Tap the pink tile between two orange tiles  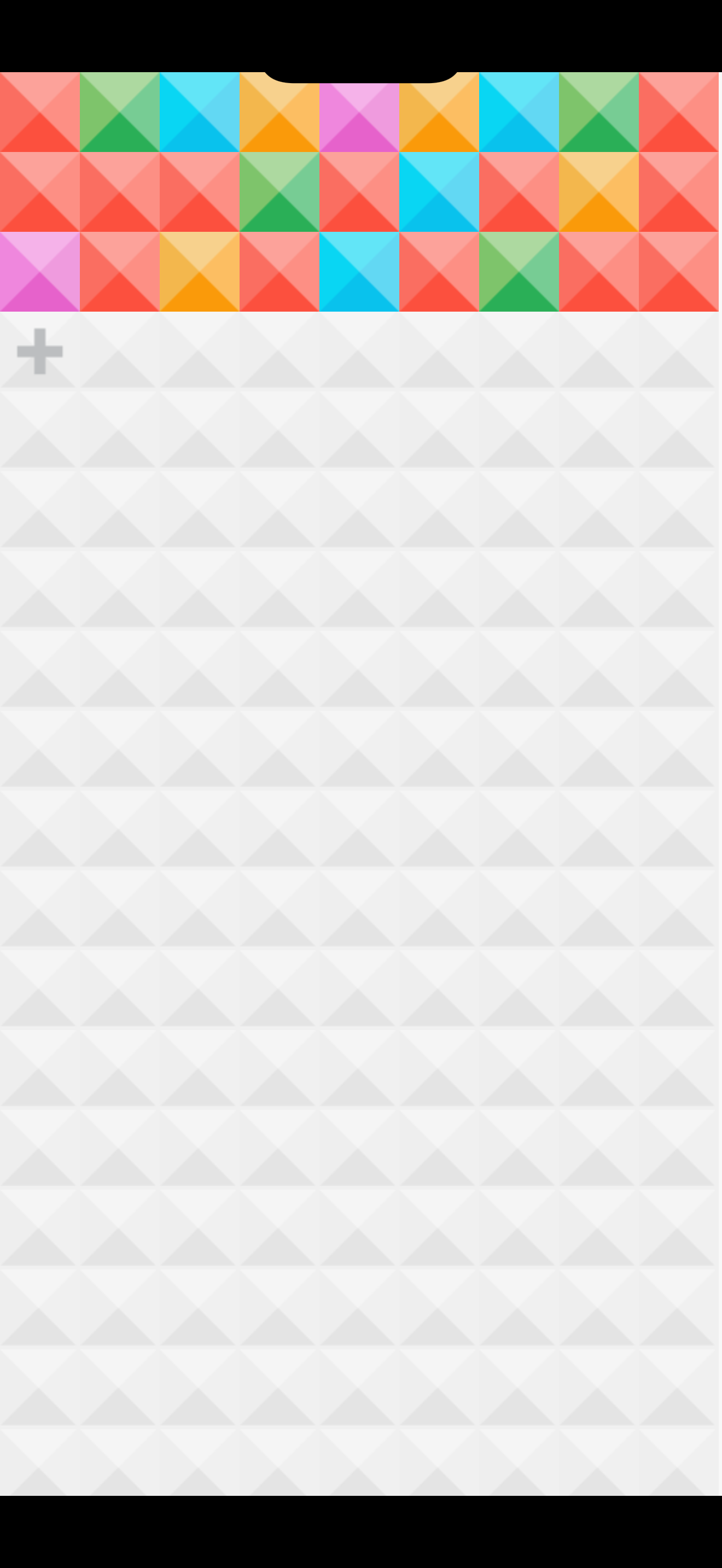tap(359, 116)
